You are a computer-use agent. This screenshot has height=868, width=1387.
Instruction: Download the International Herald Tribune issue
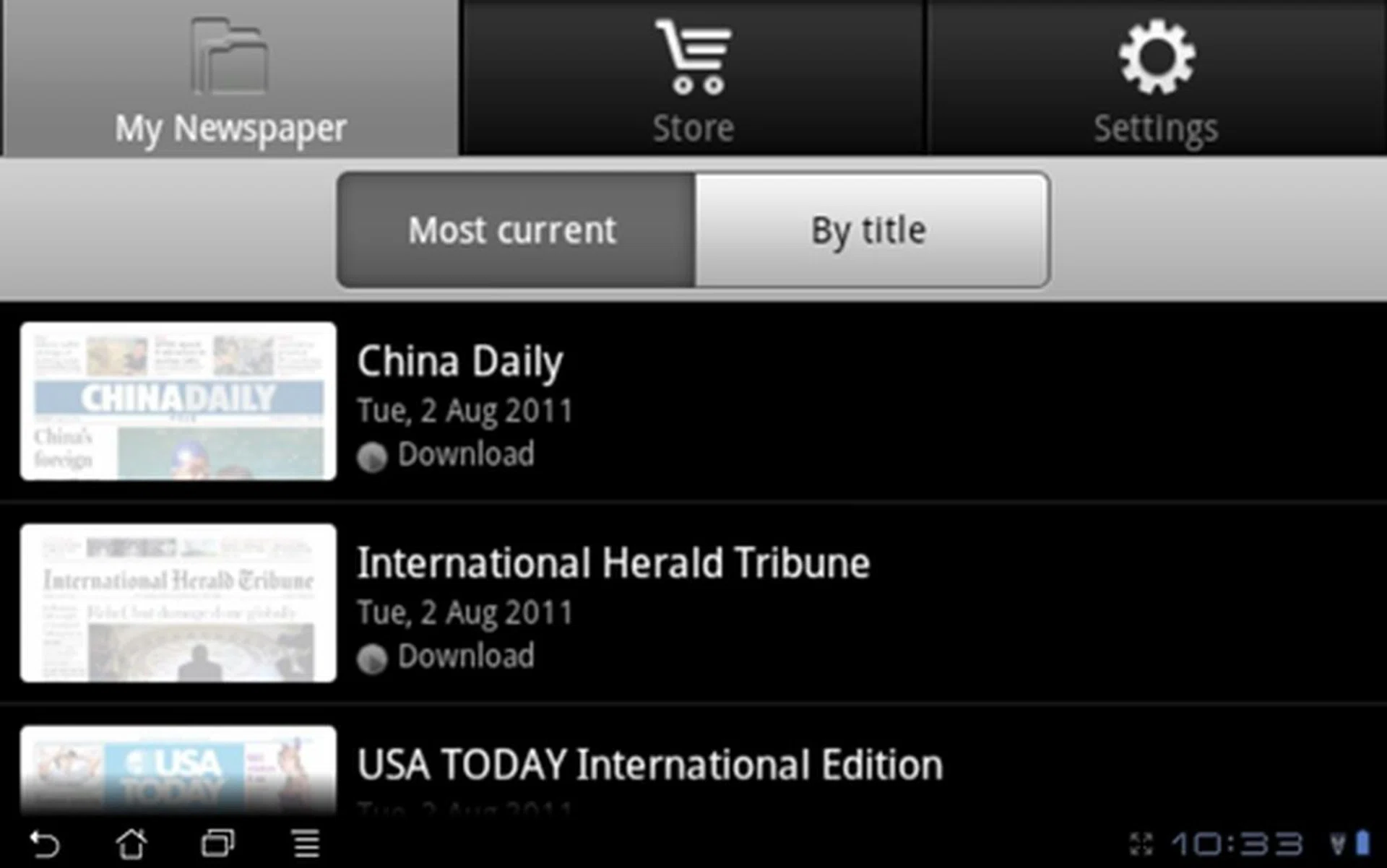[448, 657]
